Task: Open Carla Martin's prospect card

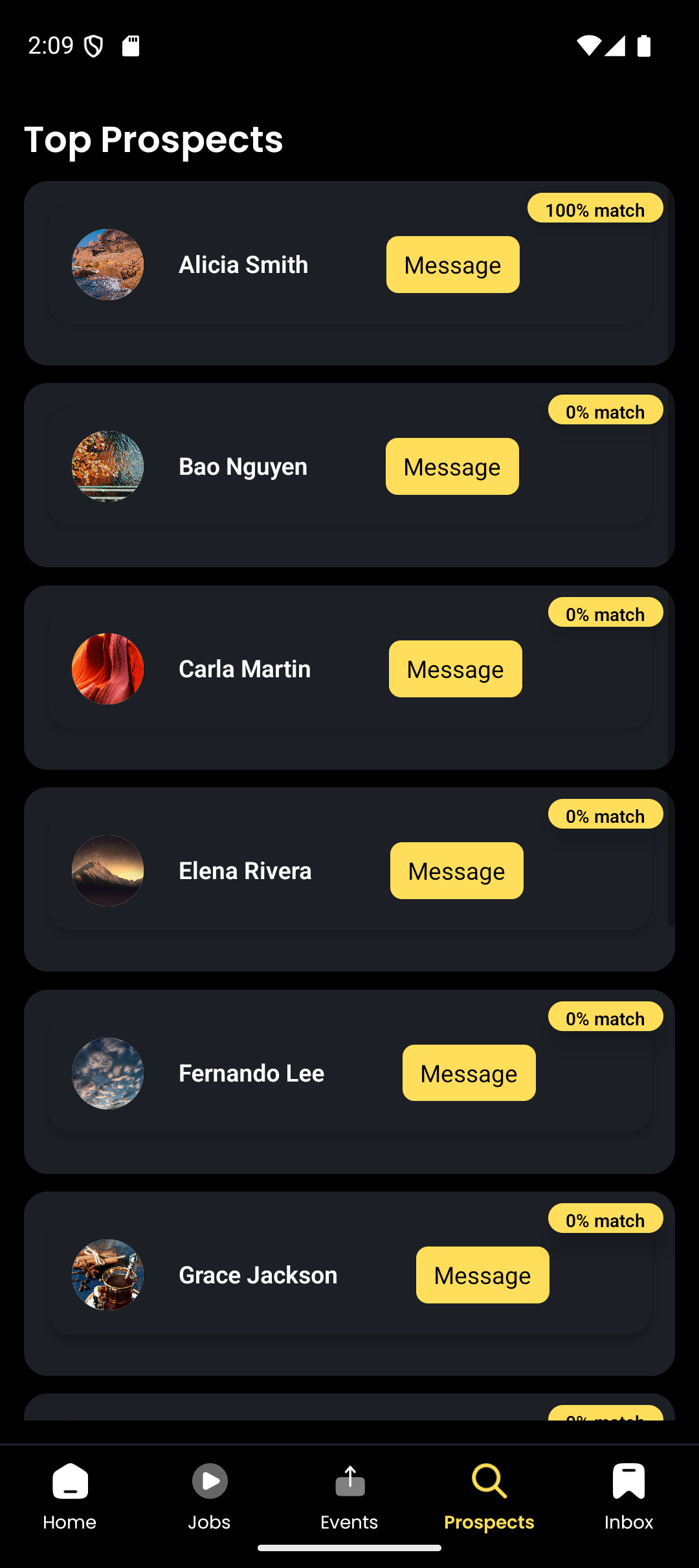Action: [x=244, y=670]
